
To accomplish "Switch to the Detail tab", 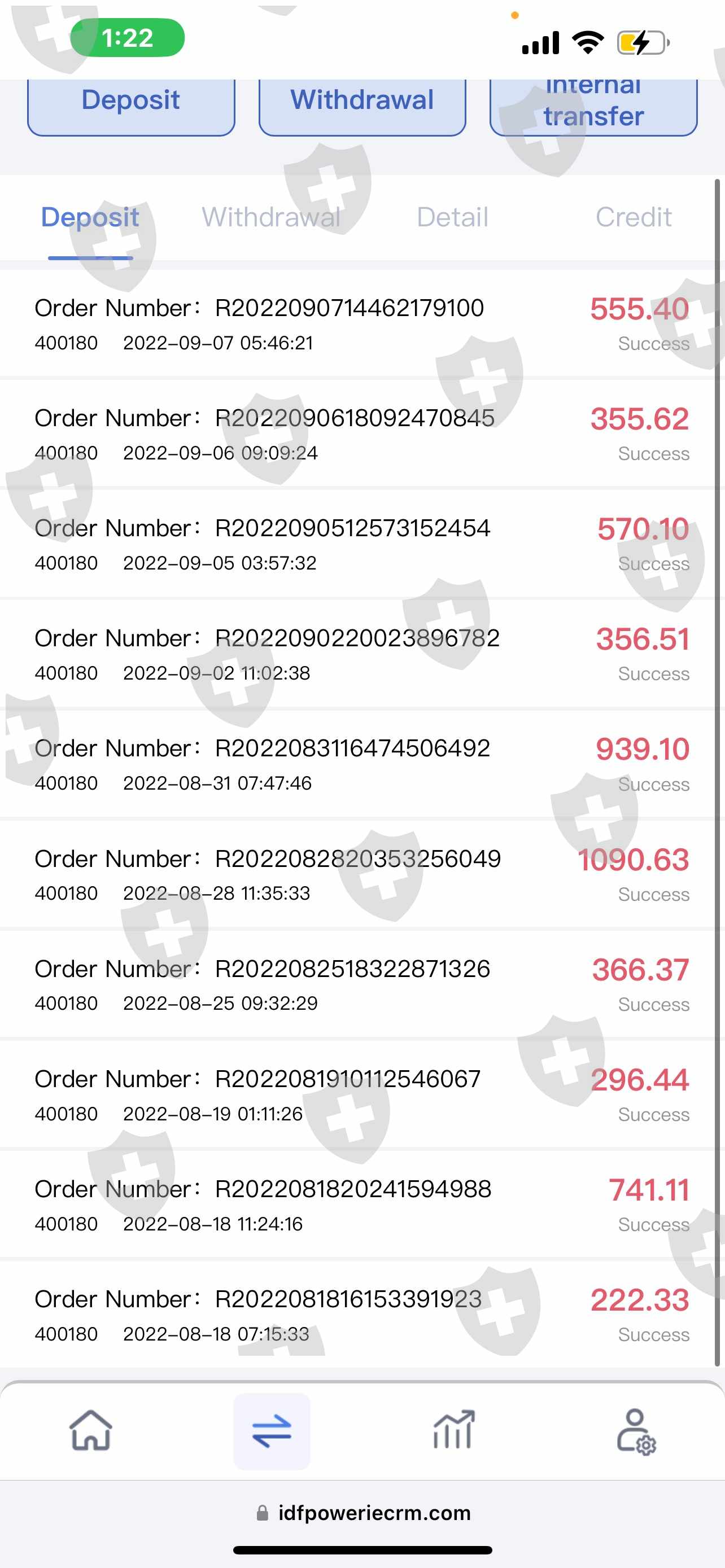I will pyautogui.click(x=452, y=217).
